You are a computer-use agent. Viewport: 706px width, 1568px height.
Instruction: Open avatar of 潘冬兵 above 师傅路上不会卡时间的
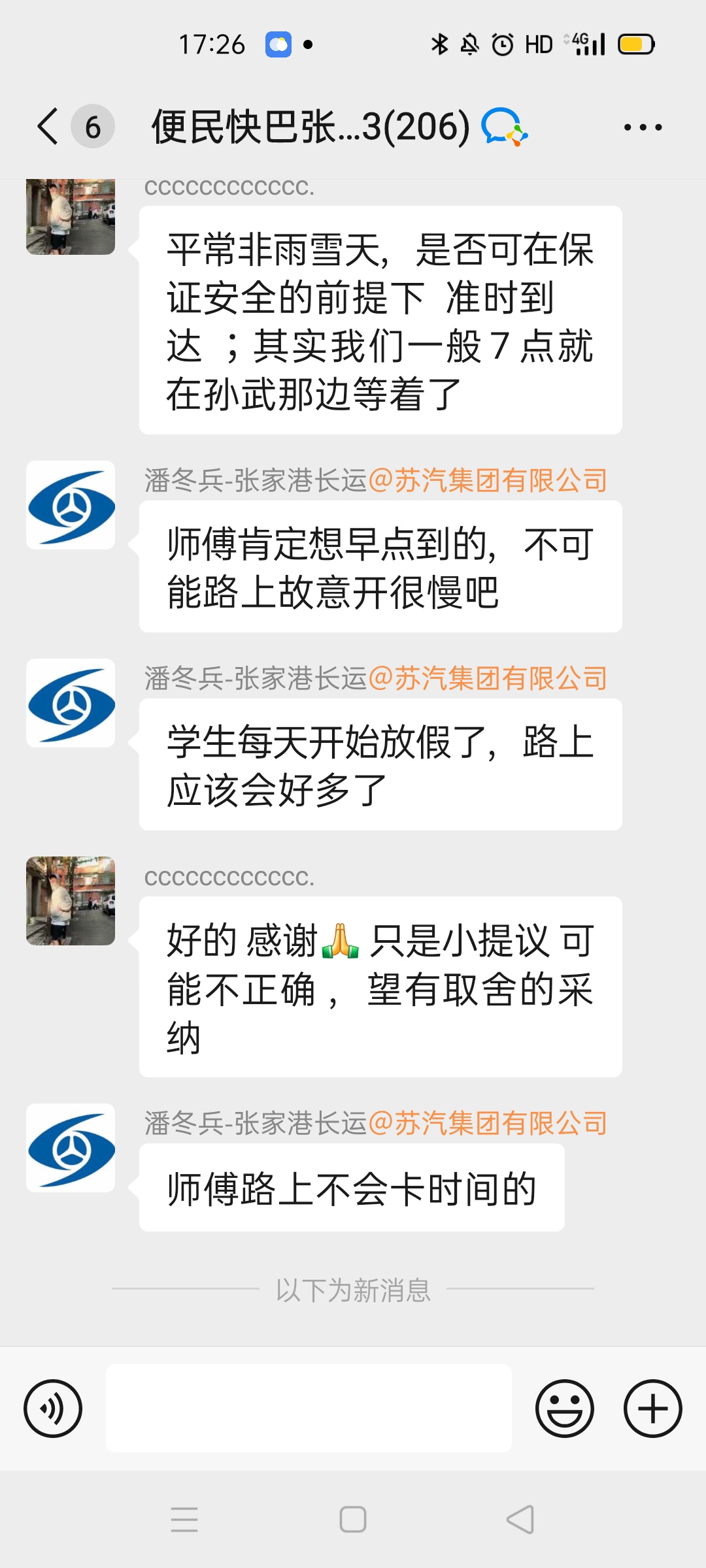pyautogui.click(x=71, y=1148)
